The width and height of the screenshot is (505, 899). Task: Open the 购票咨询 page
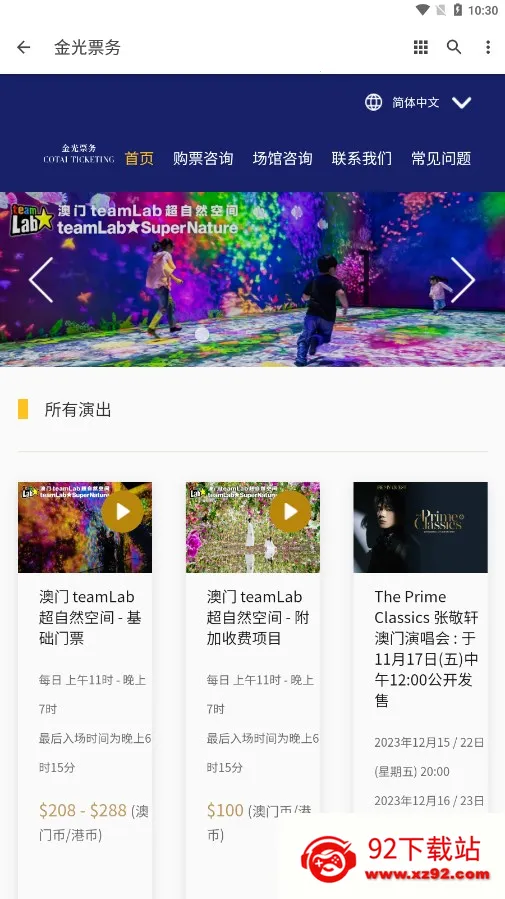point(203,158)
